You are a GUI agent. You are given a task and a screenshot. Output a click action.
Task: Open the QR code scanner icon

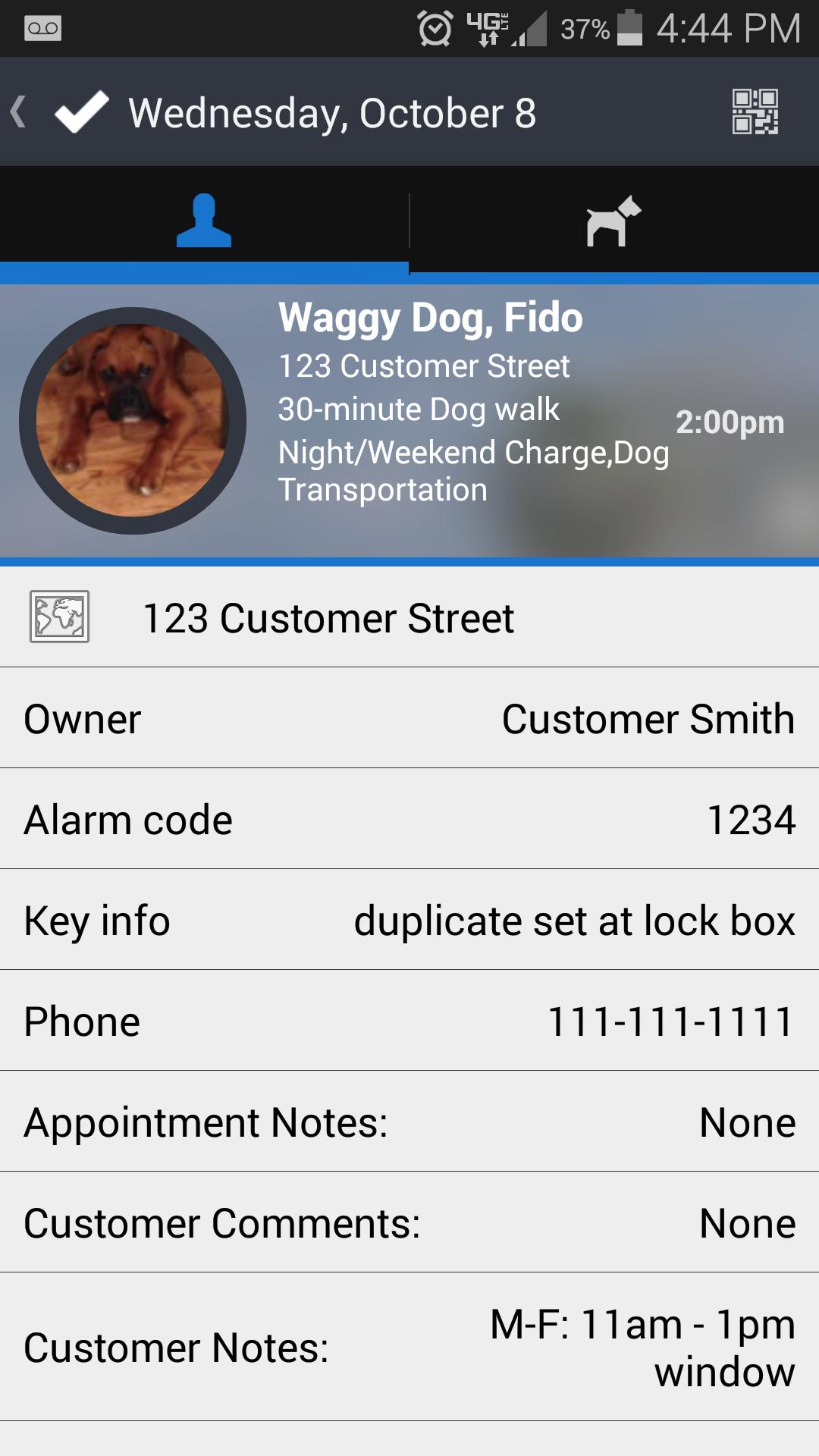755,112
